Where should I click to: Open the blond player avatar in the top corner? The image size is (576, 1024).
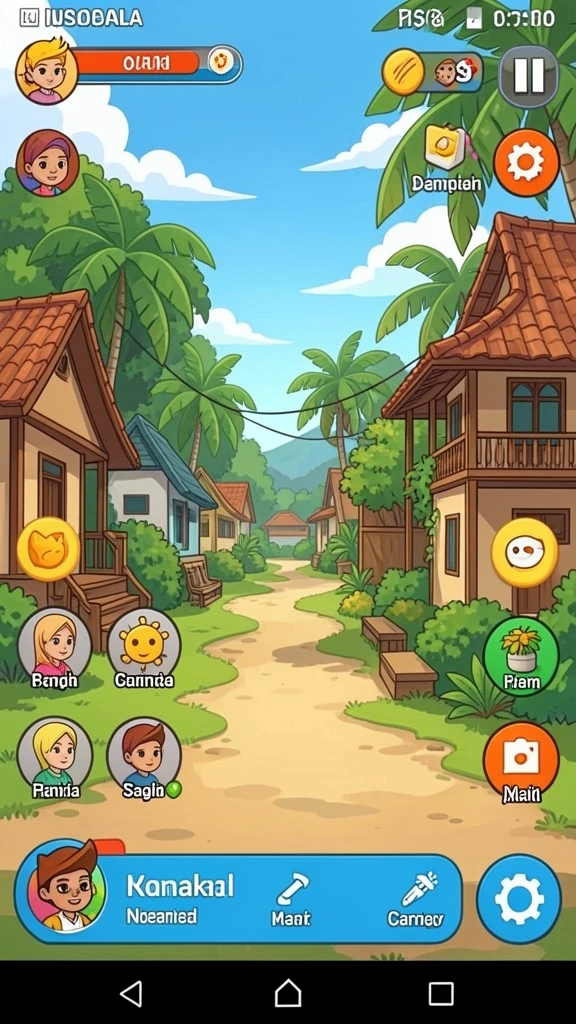pos(46,71)
